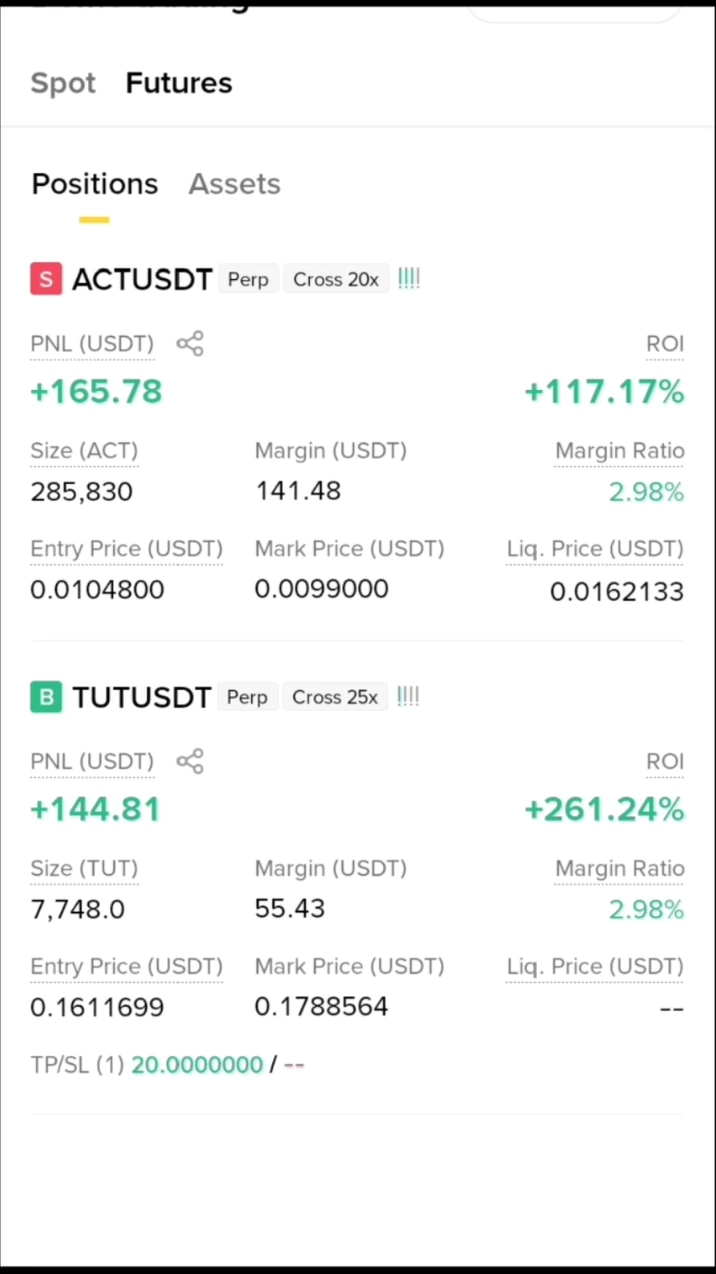Share the TUTUSDT position PNL

190,761
